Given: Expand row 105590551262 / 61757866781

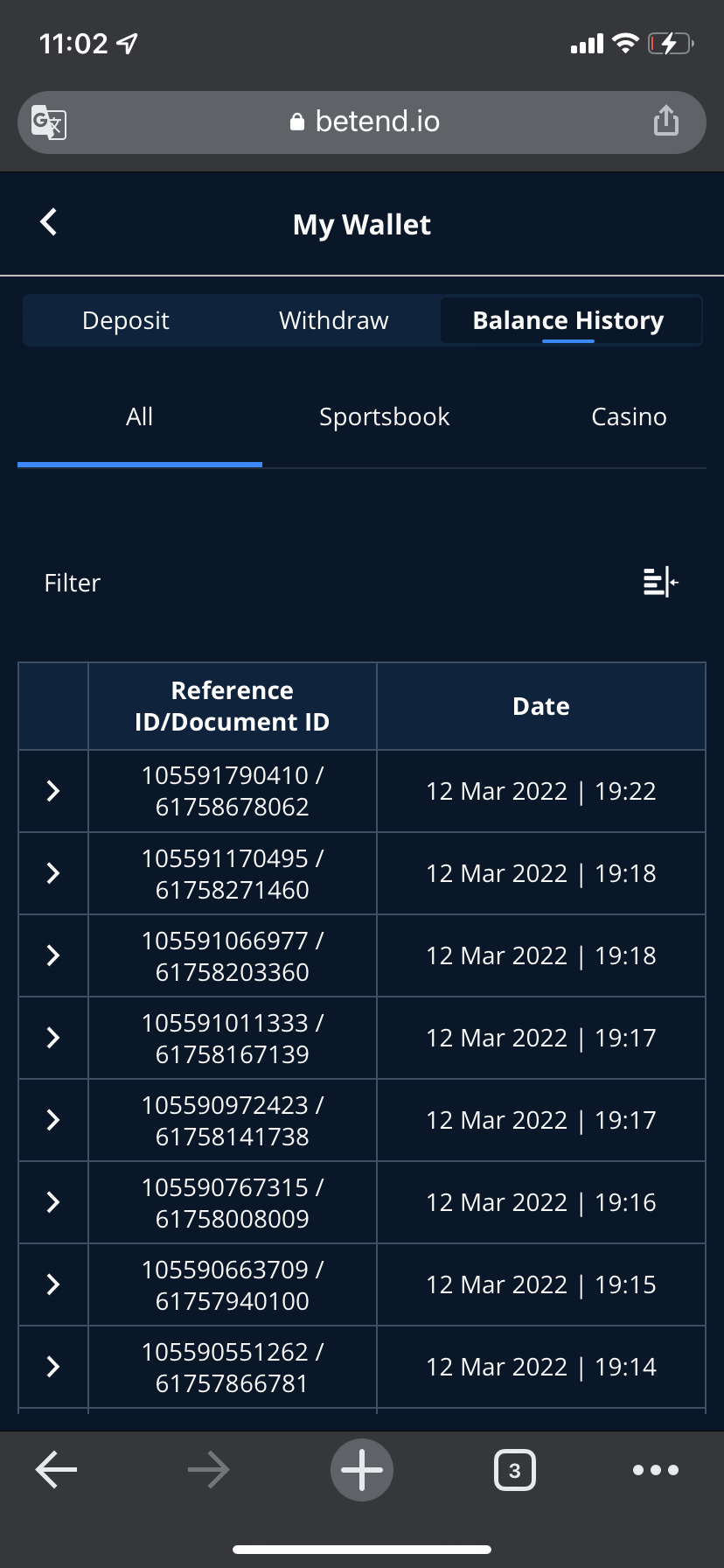Looking at the screenshot, I should 52,1367.
